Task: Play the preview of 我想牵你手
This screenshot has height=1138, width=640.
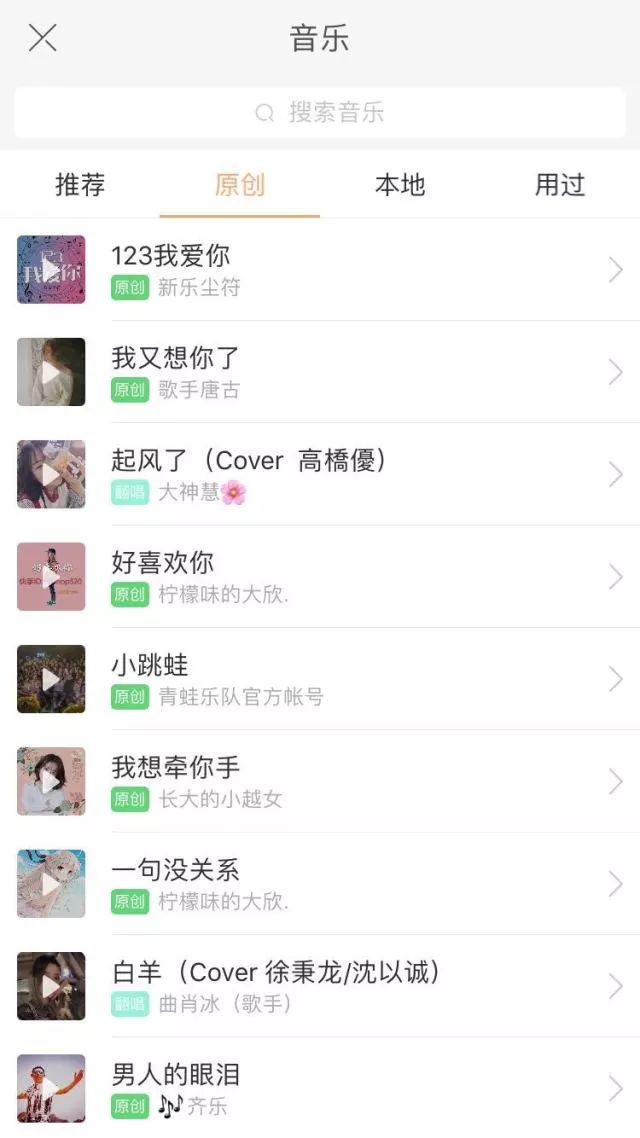Action: pyautogui.click(x=51, y=781)
